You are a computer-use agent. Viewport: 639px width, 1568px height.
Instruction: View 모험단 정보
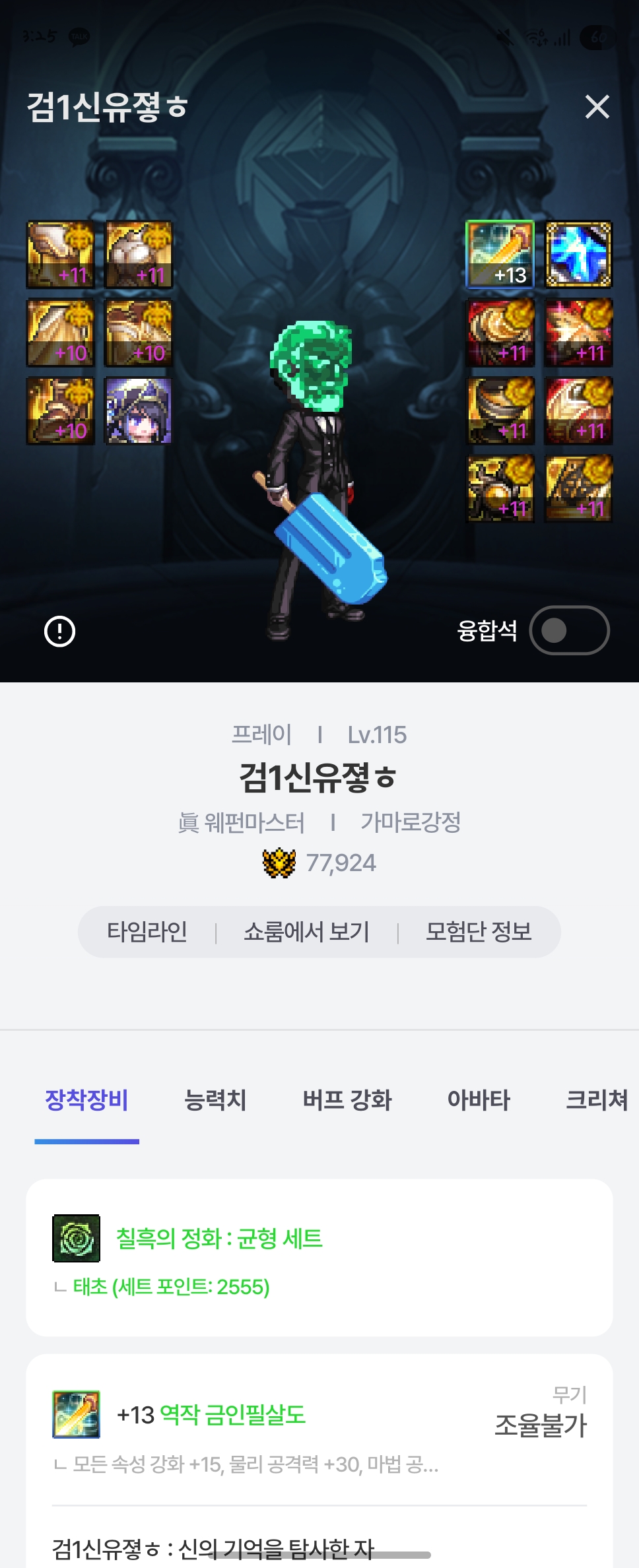(479, 932)
